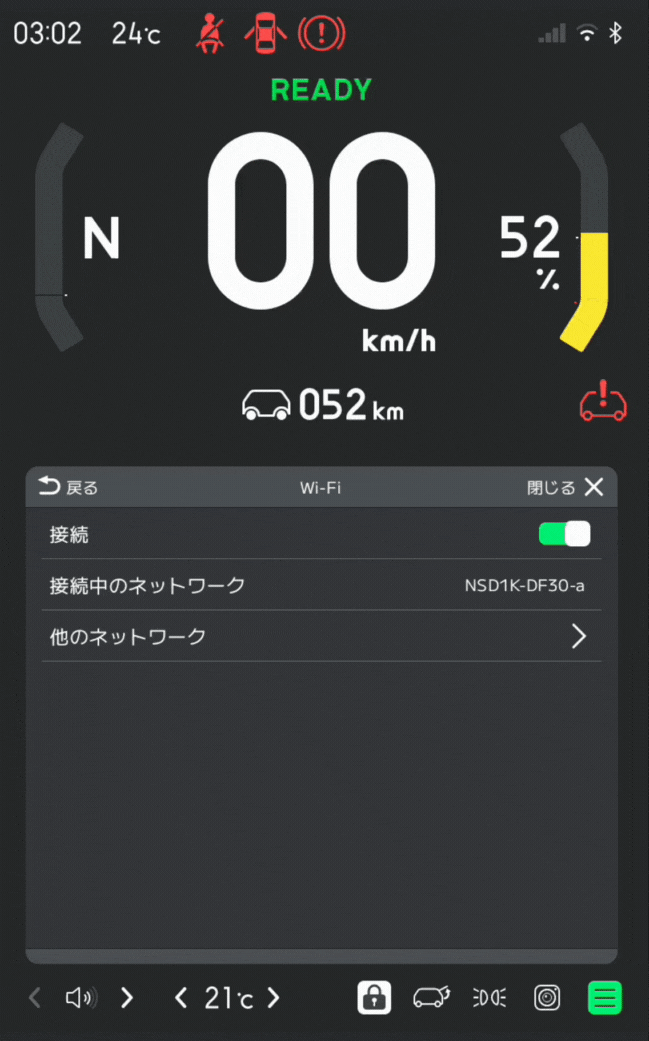Go back with the 戻る button
This screenshot has width=649, height=1041.
click(68, 487)
